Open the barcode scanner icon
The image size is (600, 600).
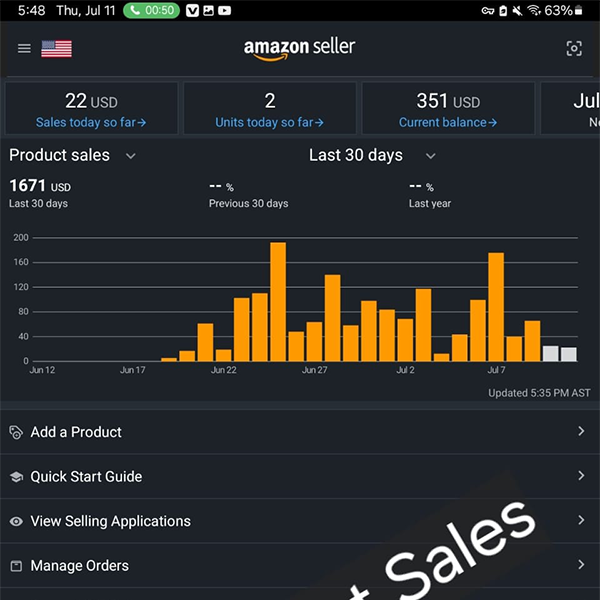[x=574, y=48]
